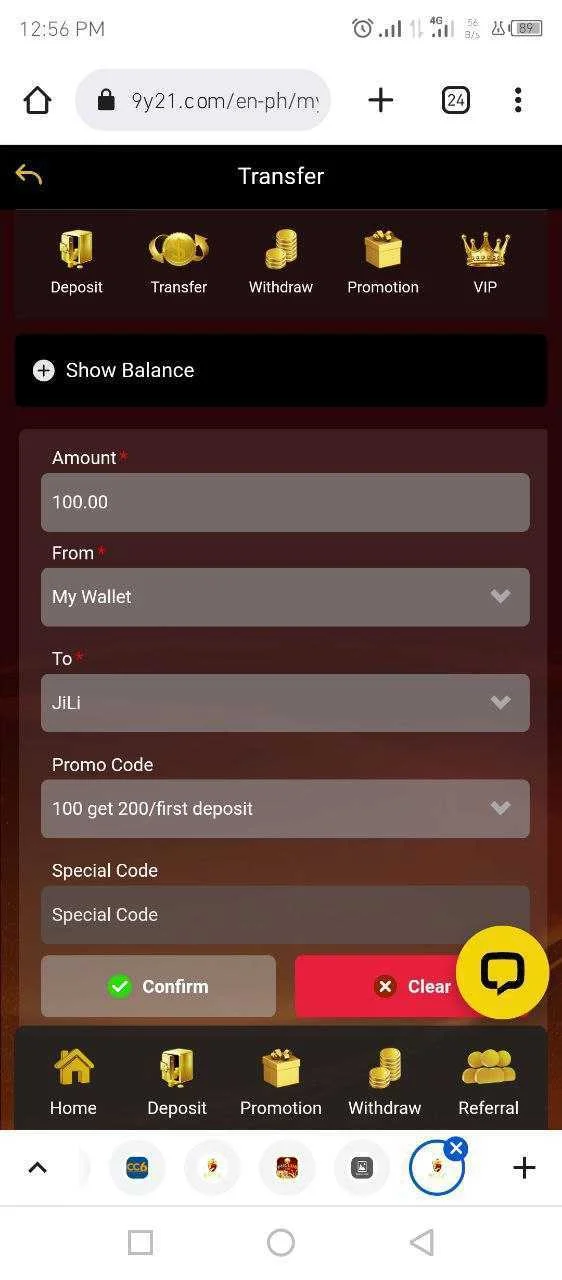
Task: Open the From wallet dropdown
Action: (285, 597)
